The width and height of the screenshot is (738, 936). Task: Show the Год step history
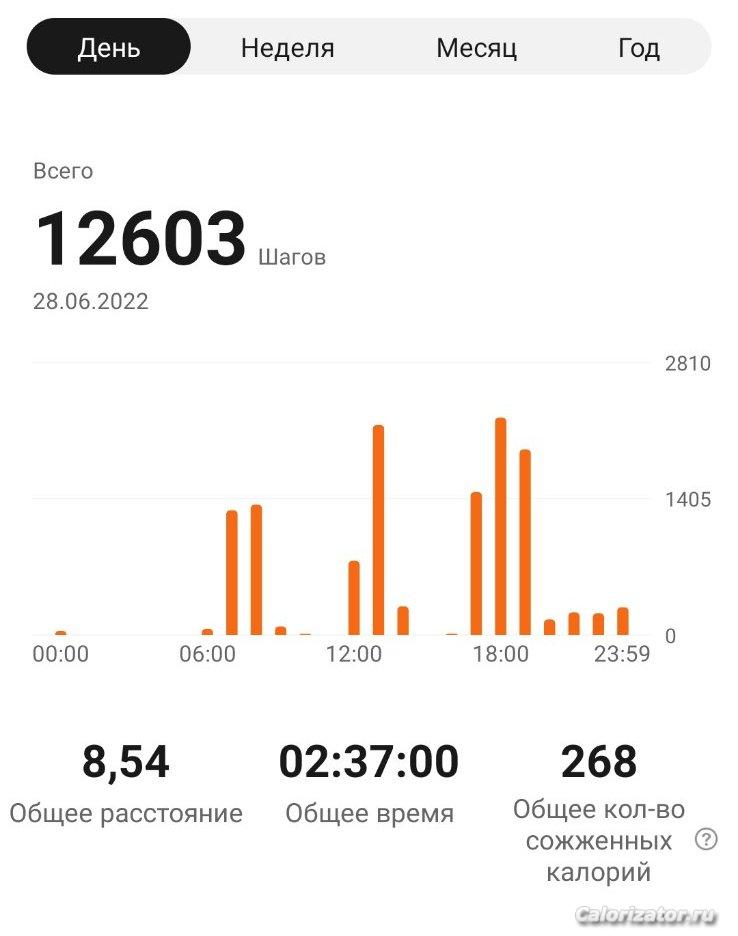coord(638,47)
